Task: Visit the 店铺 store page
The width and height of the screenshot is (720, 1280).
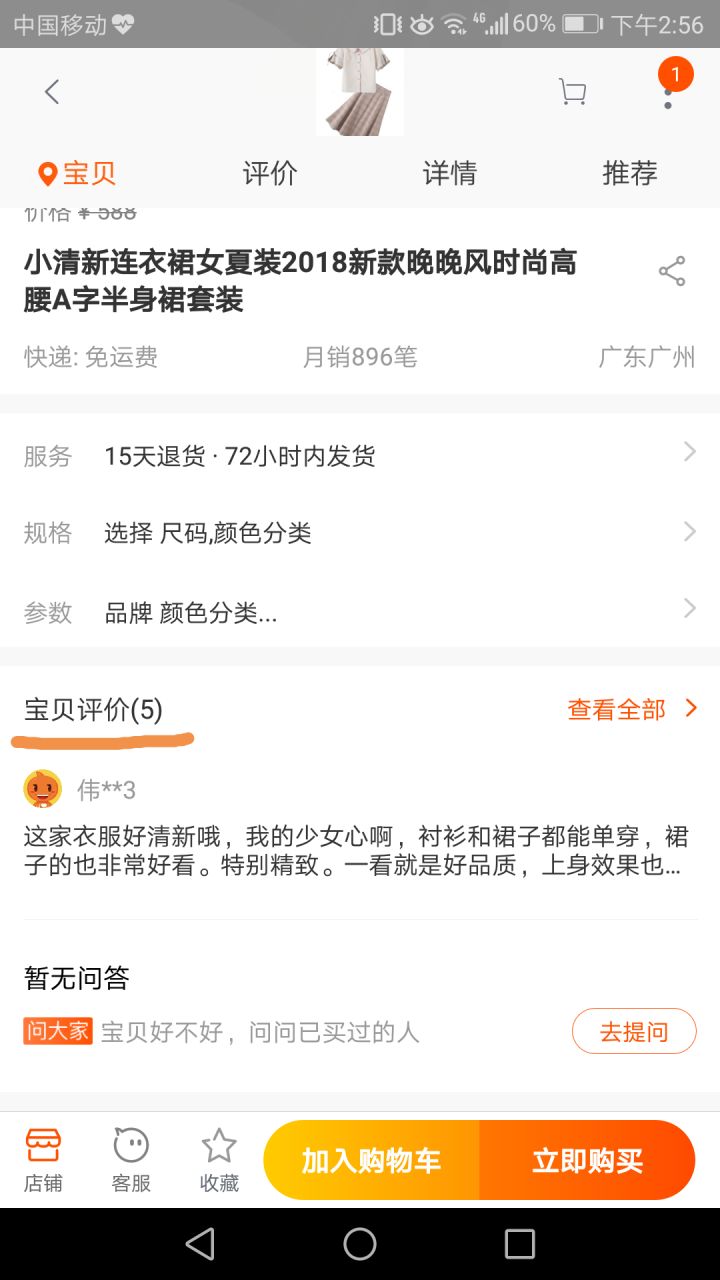Action: (x=43, y=1160)
